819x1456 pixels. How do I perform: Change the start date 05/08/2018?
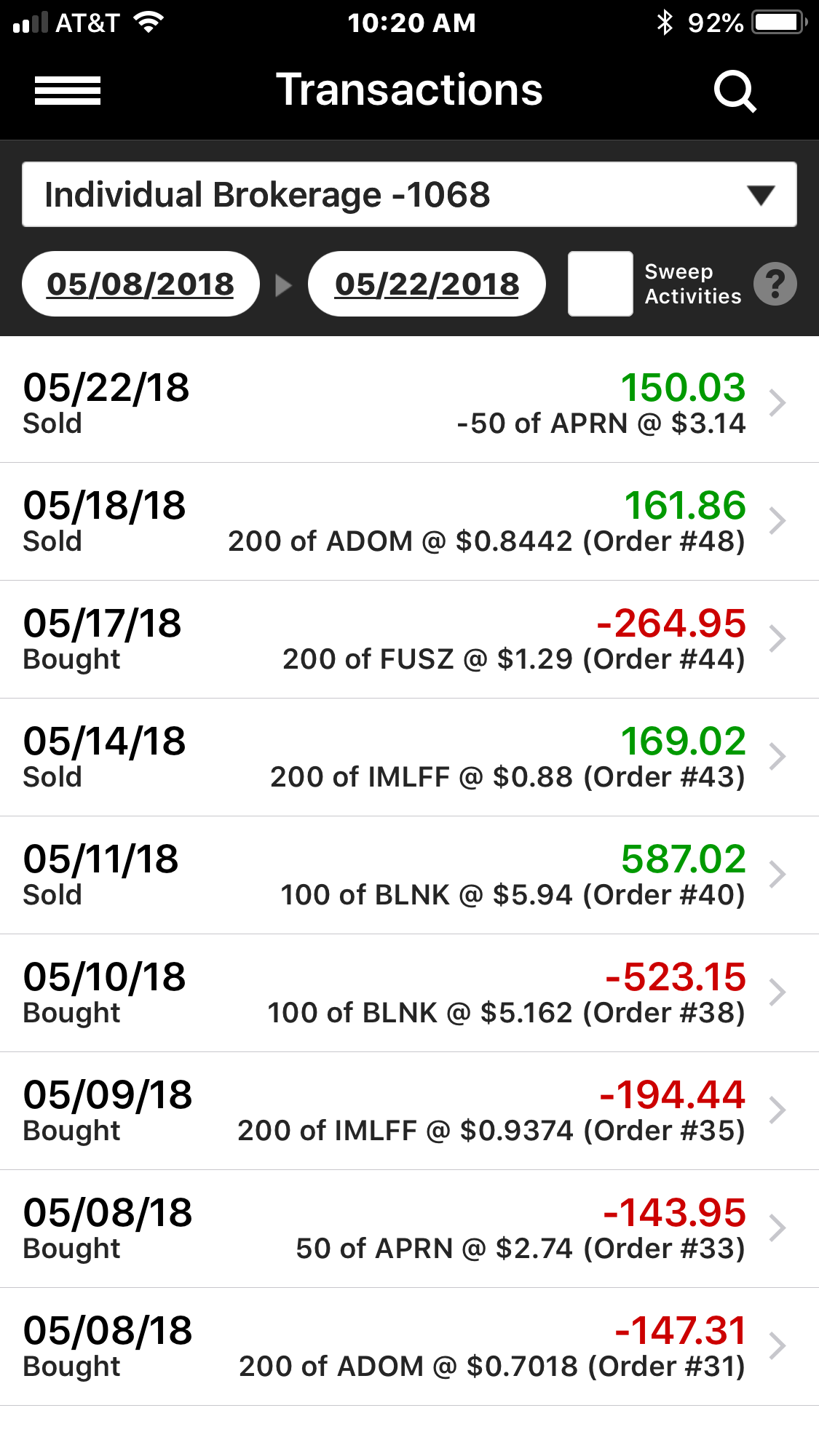(141, 284)
